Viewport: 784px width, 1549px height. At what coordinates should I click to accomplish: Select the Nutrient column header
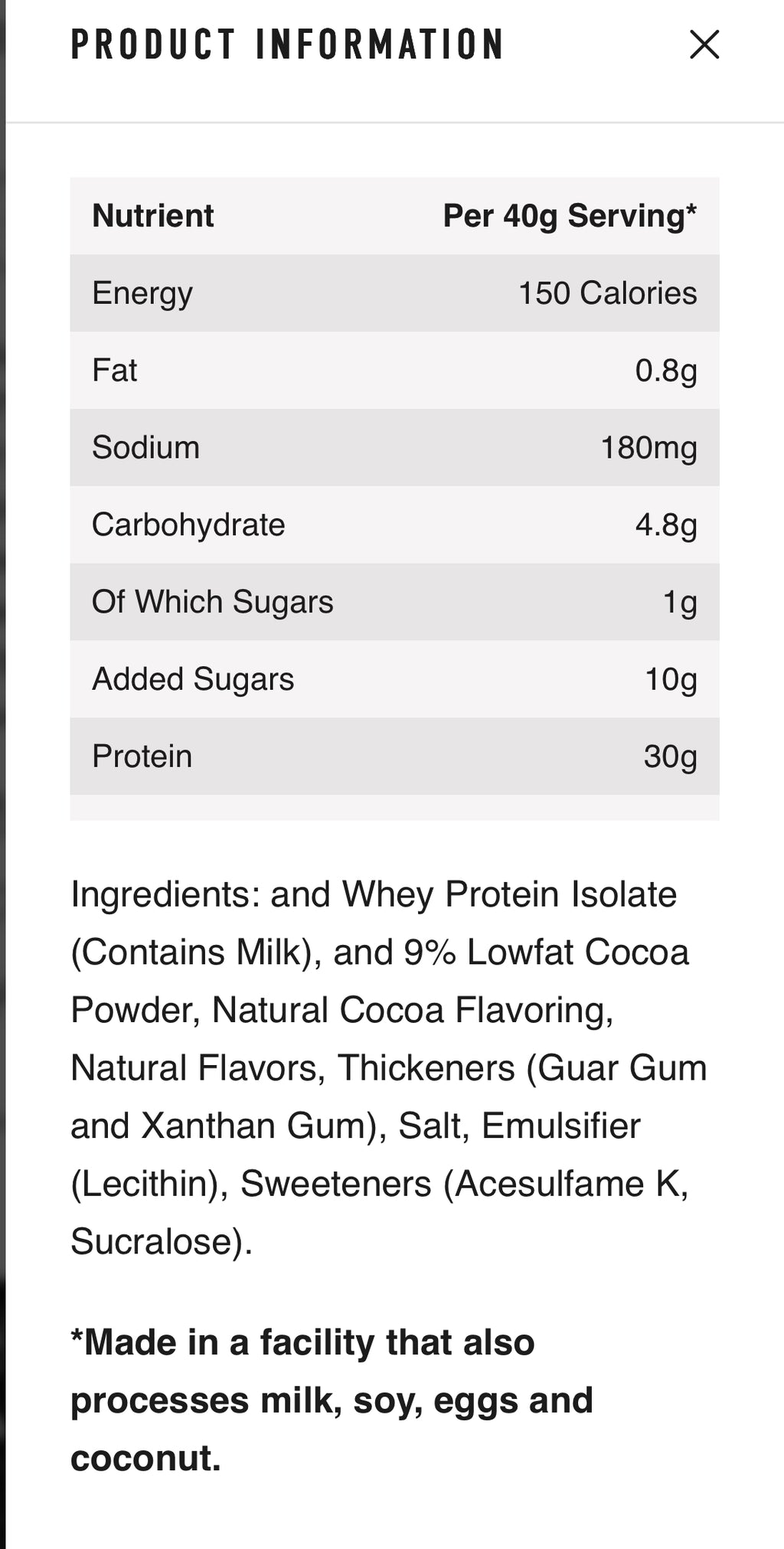click(152, 215)
